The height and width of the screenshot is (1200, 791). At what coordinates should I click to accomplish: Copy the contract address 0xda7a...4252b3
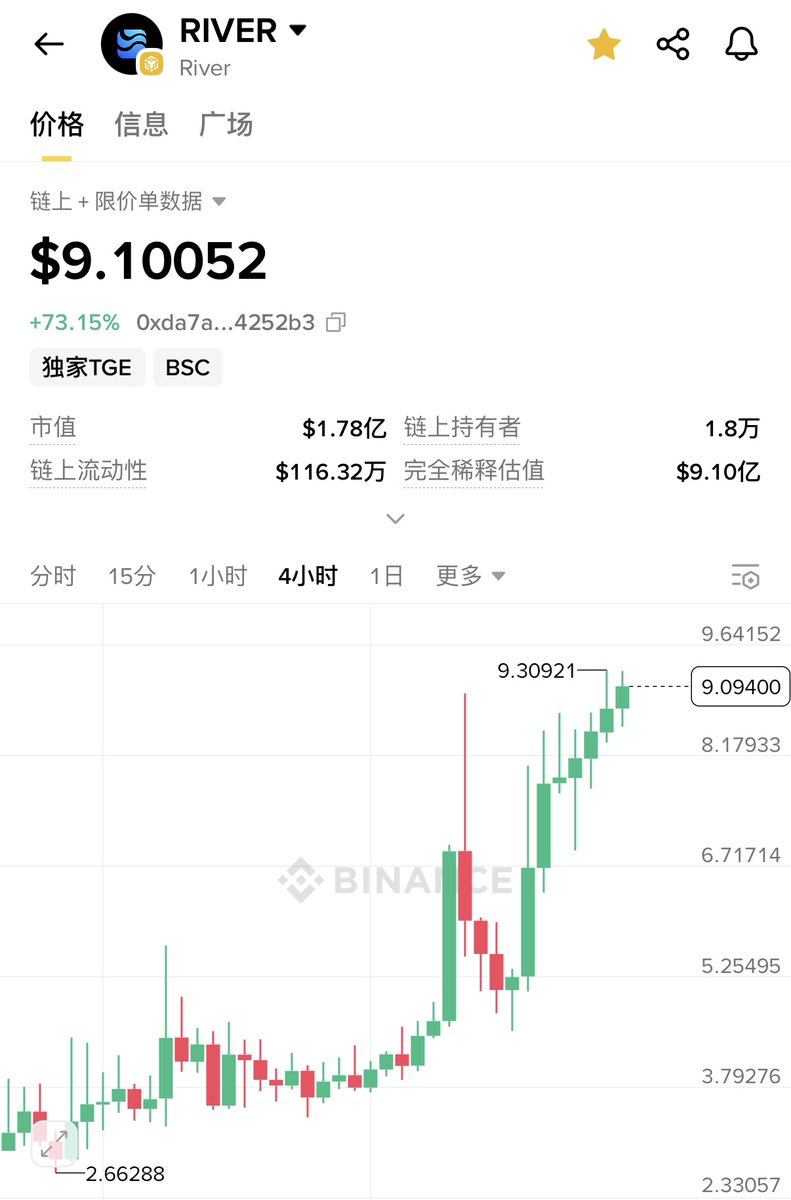(337, 322)
